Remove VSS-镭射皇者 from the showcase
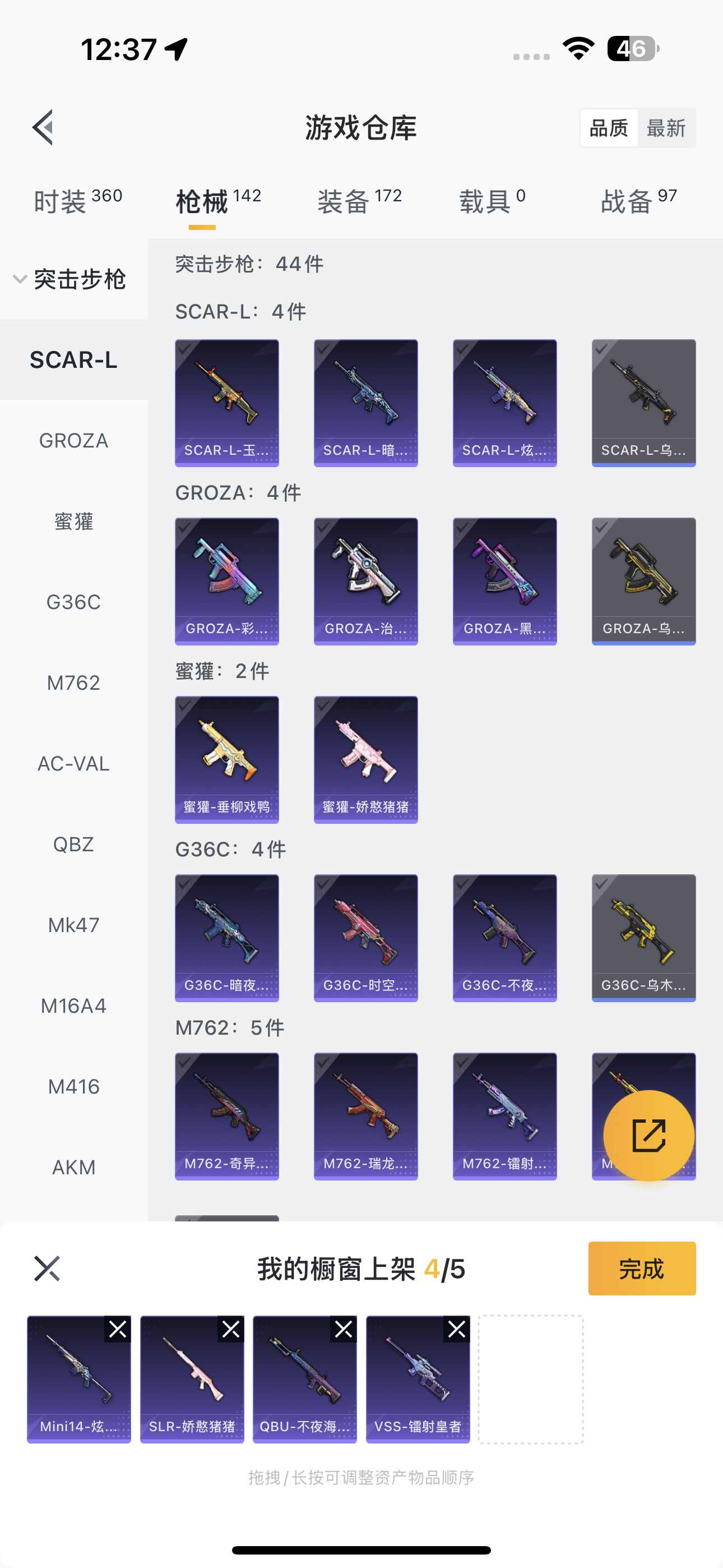 pos(457,1330)
